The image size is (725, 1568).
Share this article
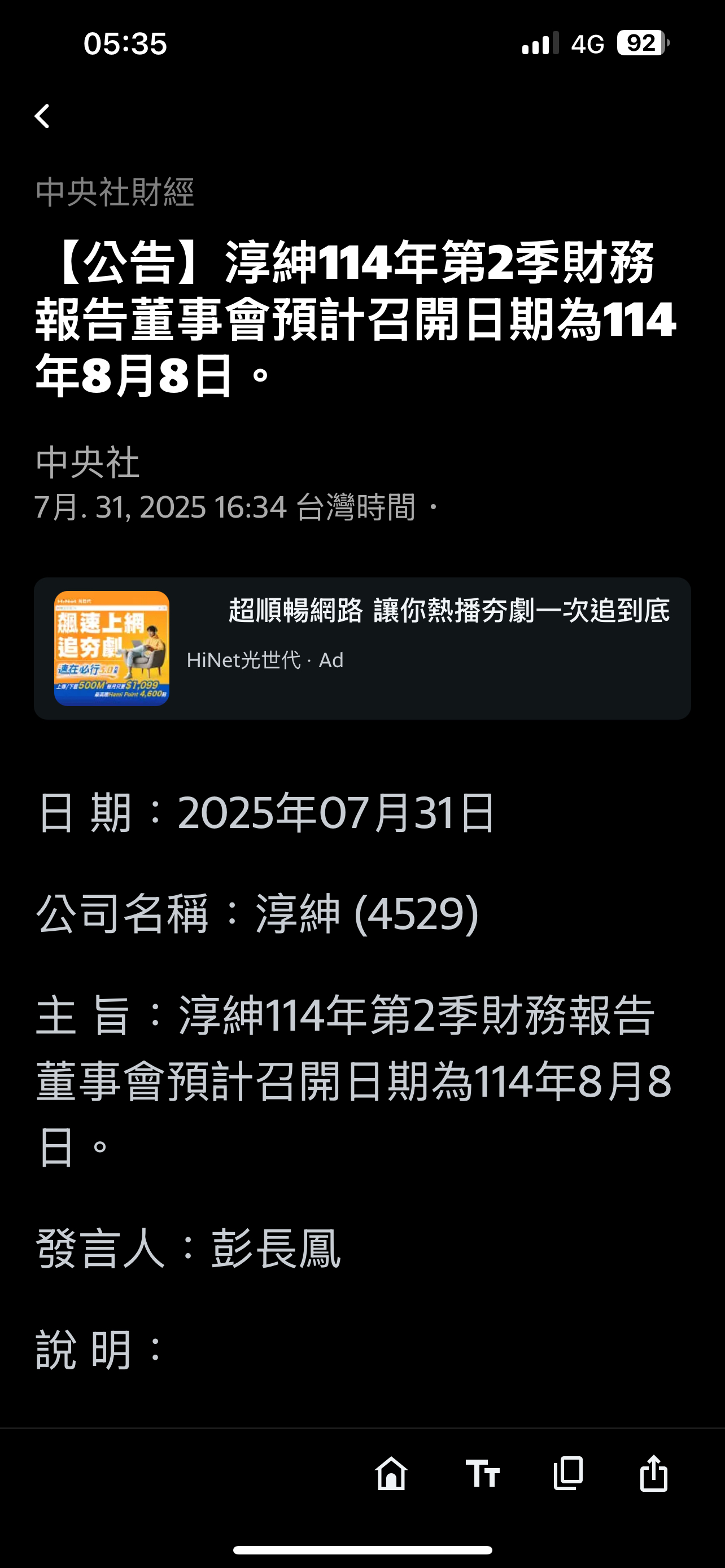[x=654, y=1474]
